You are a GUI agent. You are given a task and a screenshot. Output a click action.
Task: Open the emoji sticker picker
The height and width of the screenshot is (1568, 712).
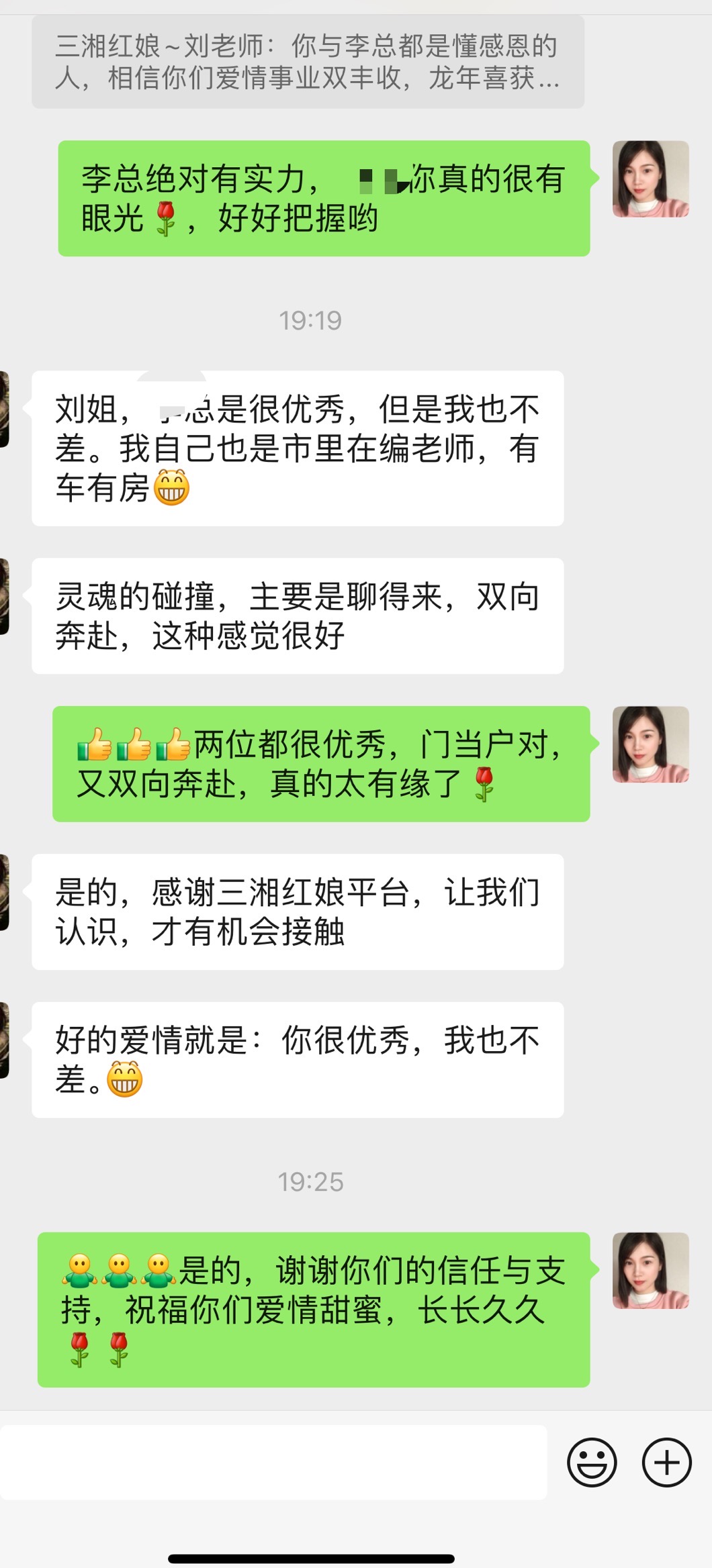pyautogui.click(x=592, y=1462)
